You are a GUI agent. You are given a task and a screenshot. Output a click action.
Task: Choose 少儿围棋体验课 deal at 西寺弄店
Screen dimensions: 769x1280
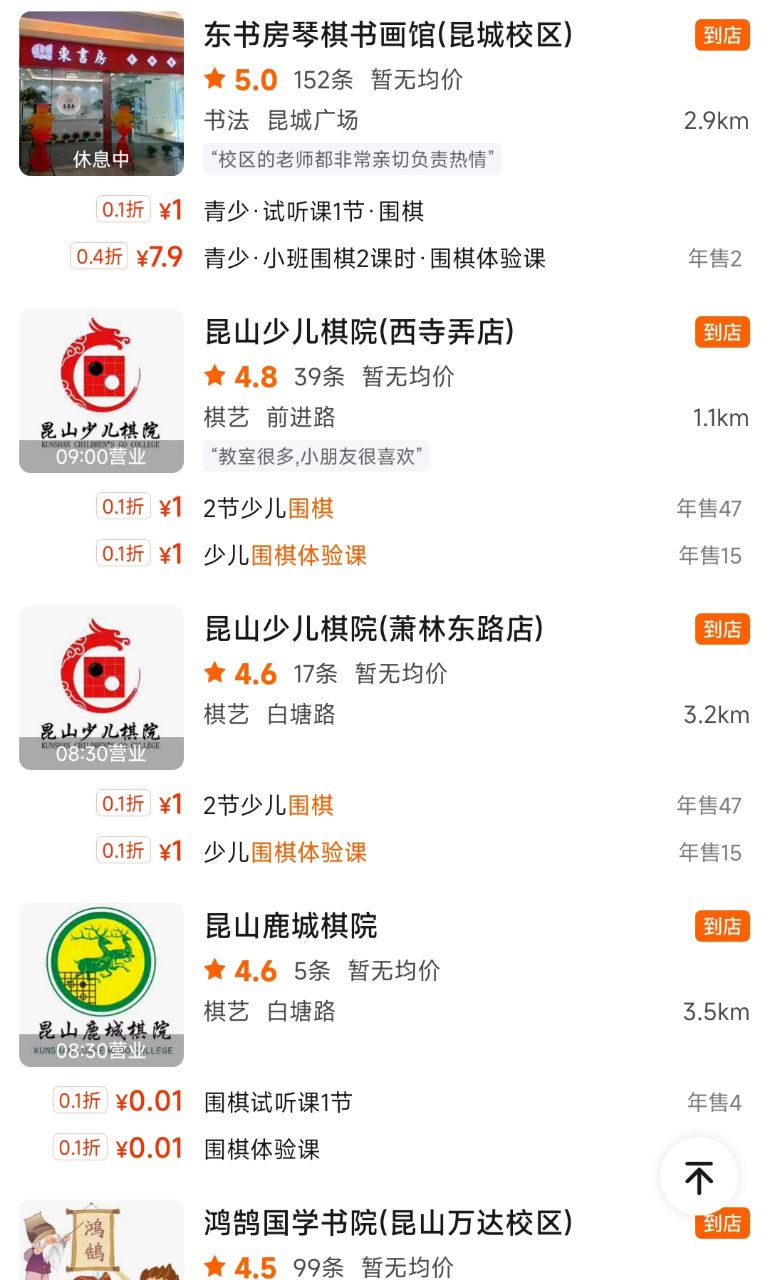(285, 555)
